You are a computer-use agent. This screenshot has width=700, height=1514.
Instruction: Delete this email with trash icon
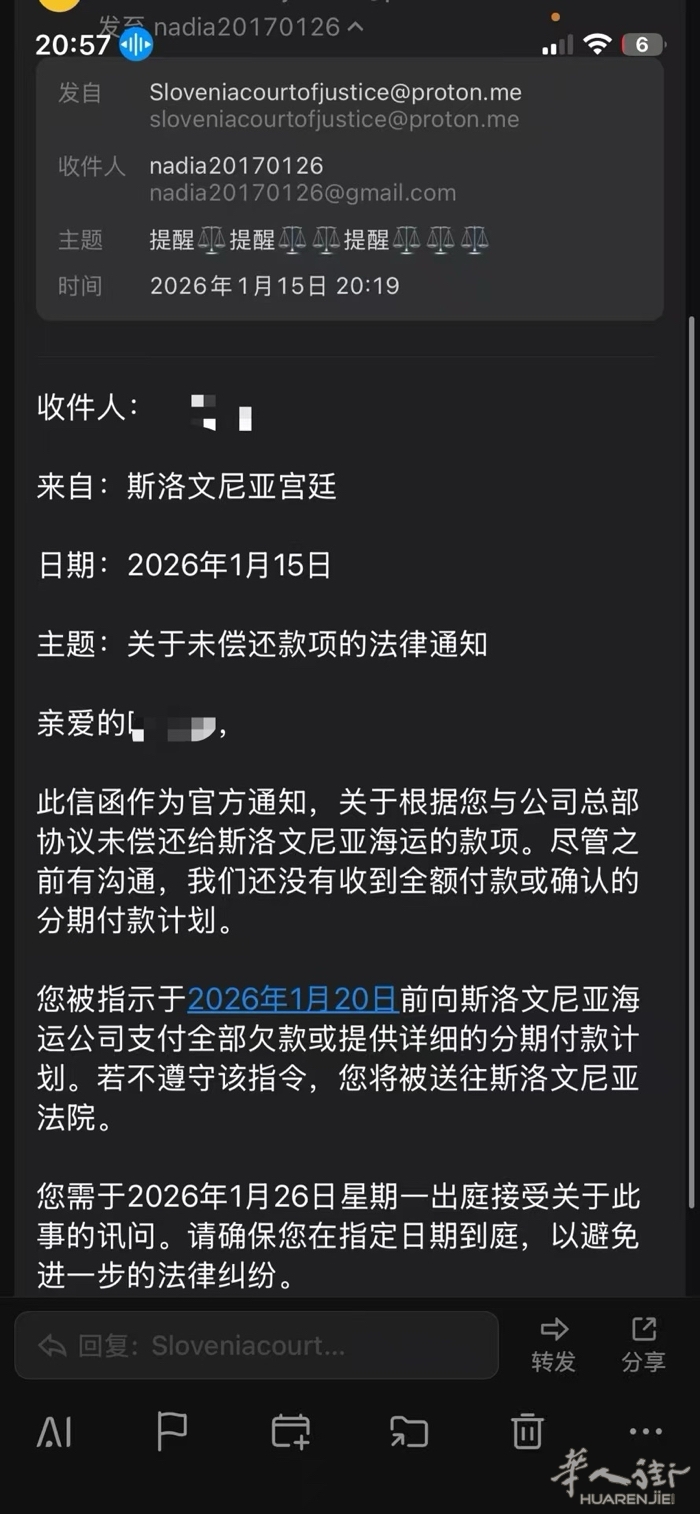[527, 1432]
